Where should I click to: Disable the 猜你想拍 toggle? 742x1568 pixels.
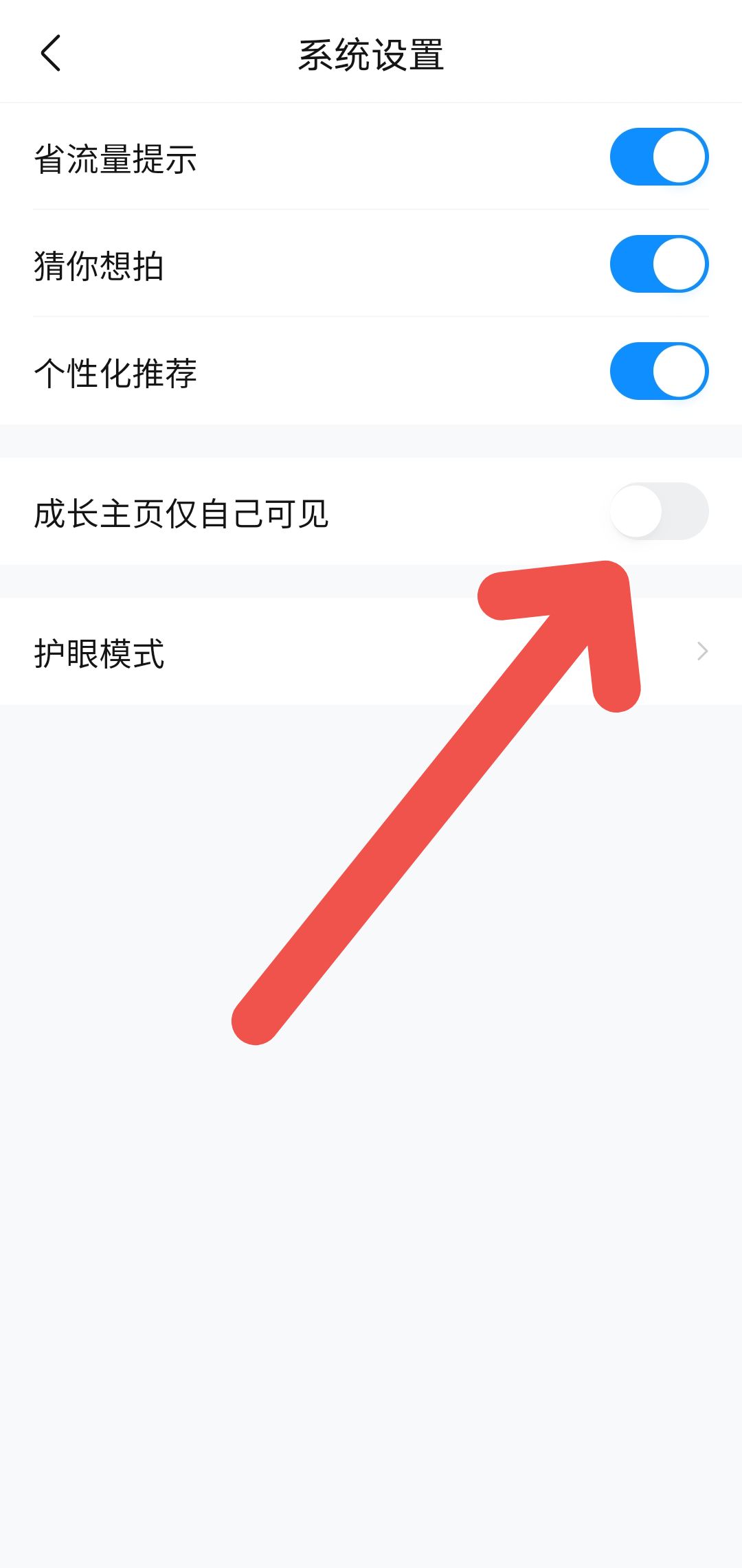(659, 264)
